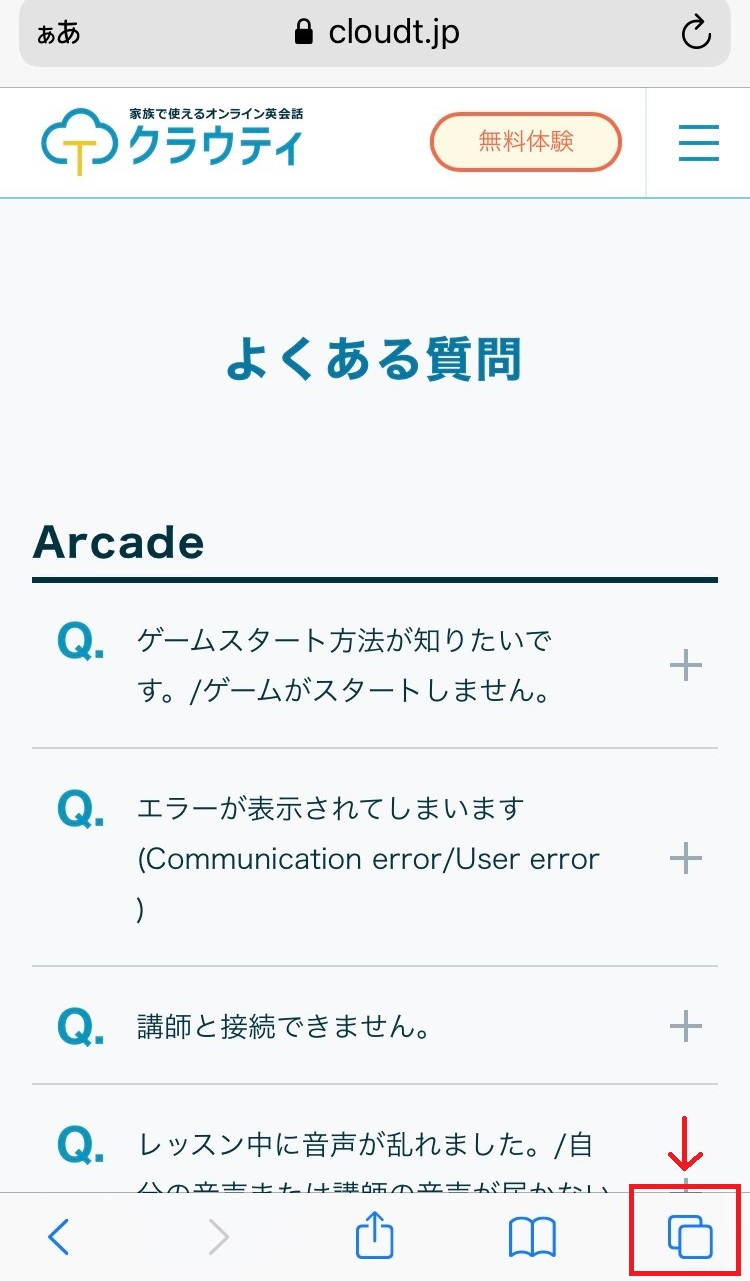Open the hamburger menu
The height and width of the screenshot is (1281, 750).
tap(699, 143)
